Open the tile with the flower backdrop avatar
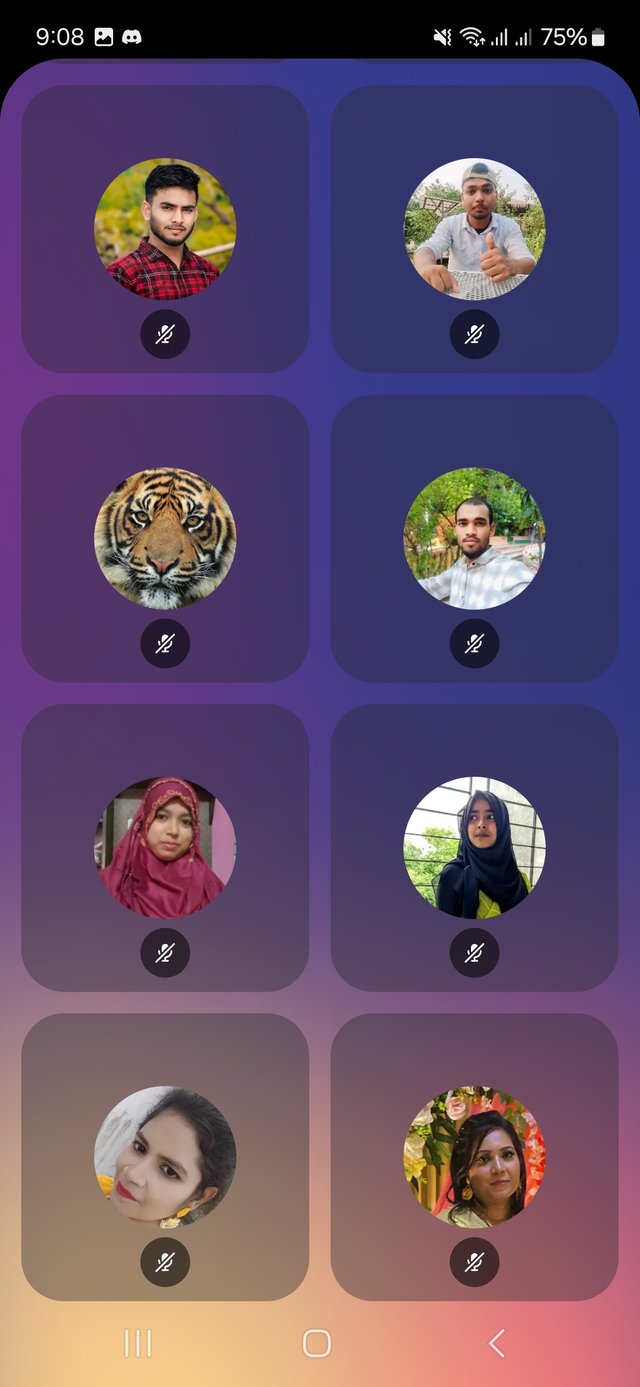Viewport: 640px width, 1387px height. 474,1156
